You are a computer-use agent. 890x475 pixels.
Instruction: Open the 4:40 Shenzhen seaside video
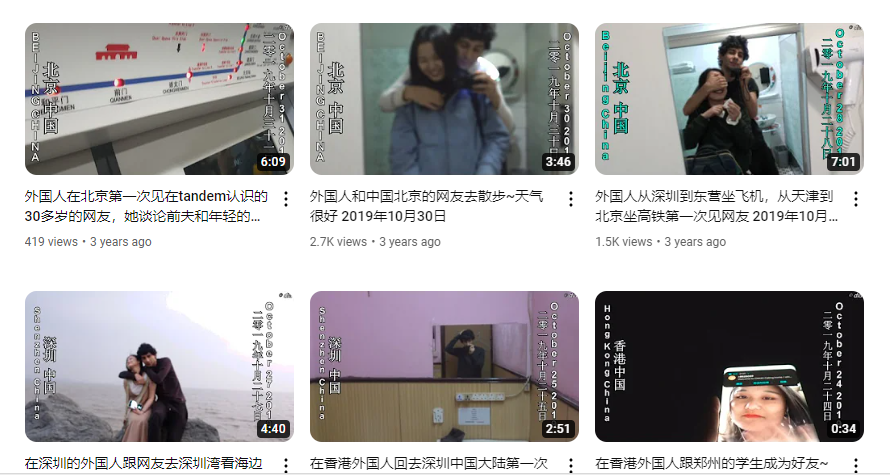tap(159, 367)
